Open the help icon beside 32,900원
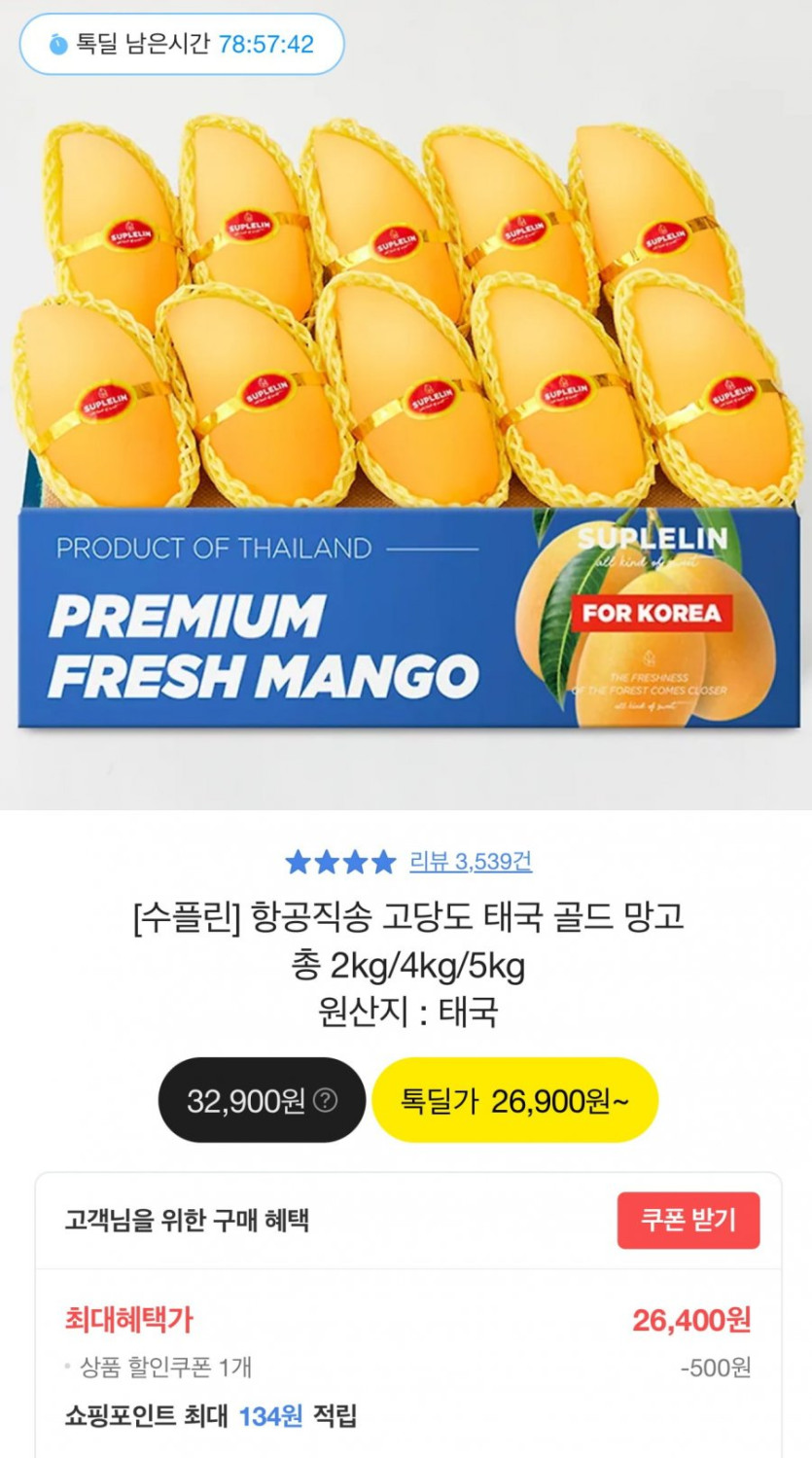The image size is (812, 1458). 327,1100
